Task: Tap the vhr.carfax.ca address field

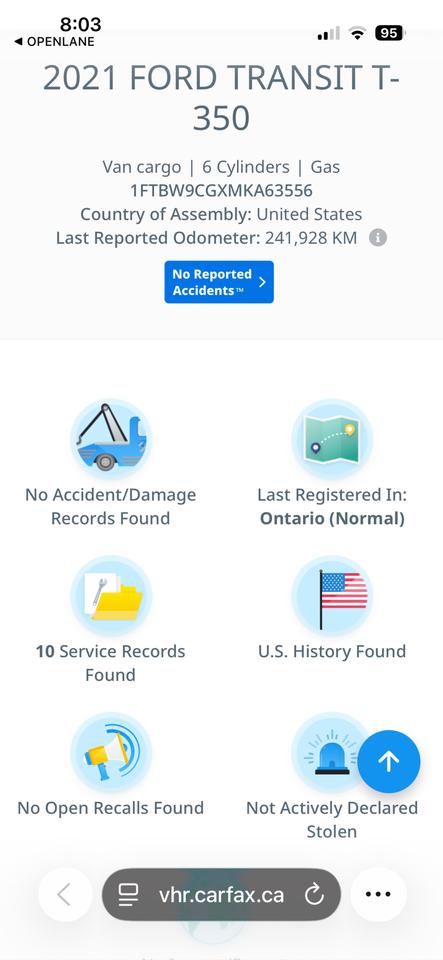Action: pos(221,894)
